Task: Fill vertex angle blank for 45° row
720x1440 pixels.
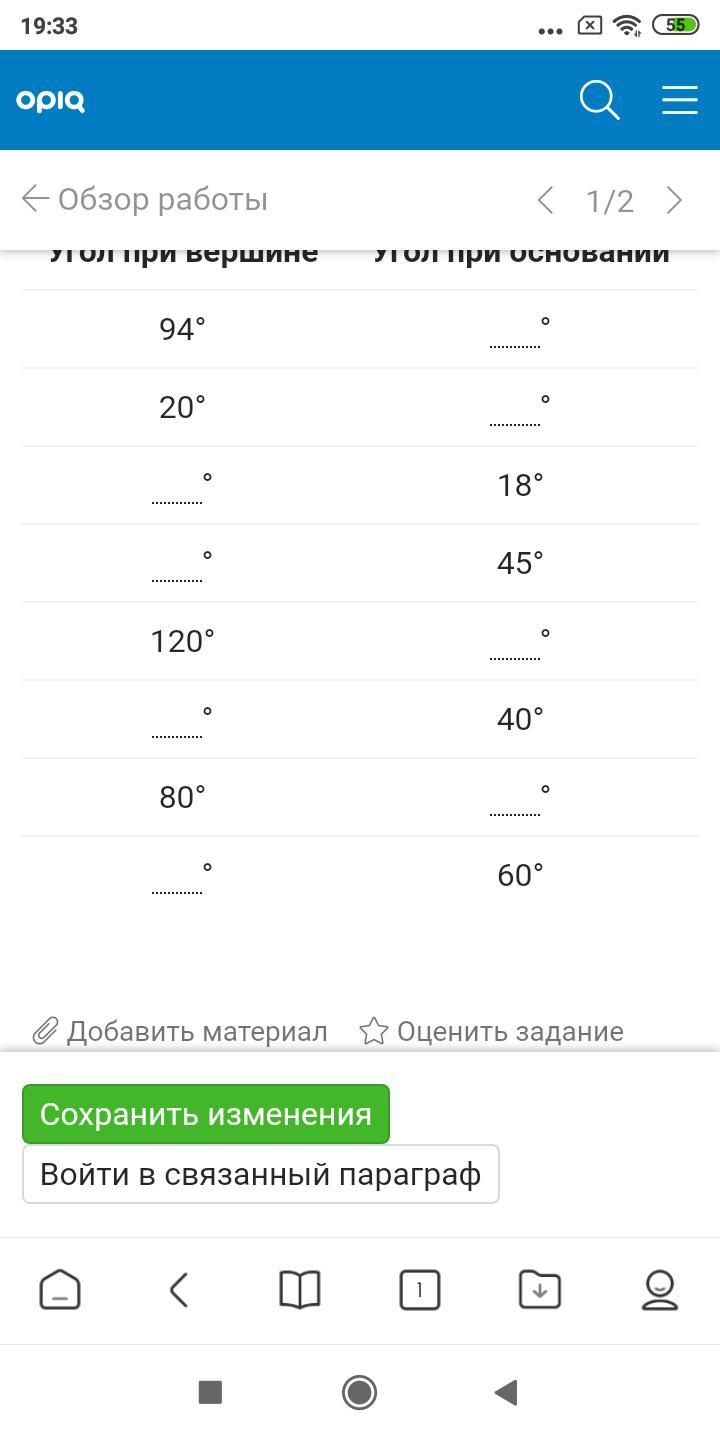Action: click(x=177, y=569)
